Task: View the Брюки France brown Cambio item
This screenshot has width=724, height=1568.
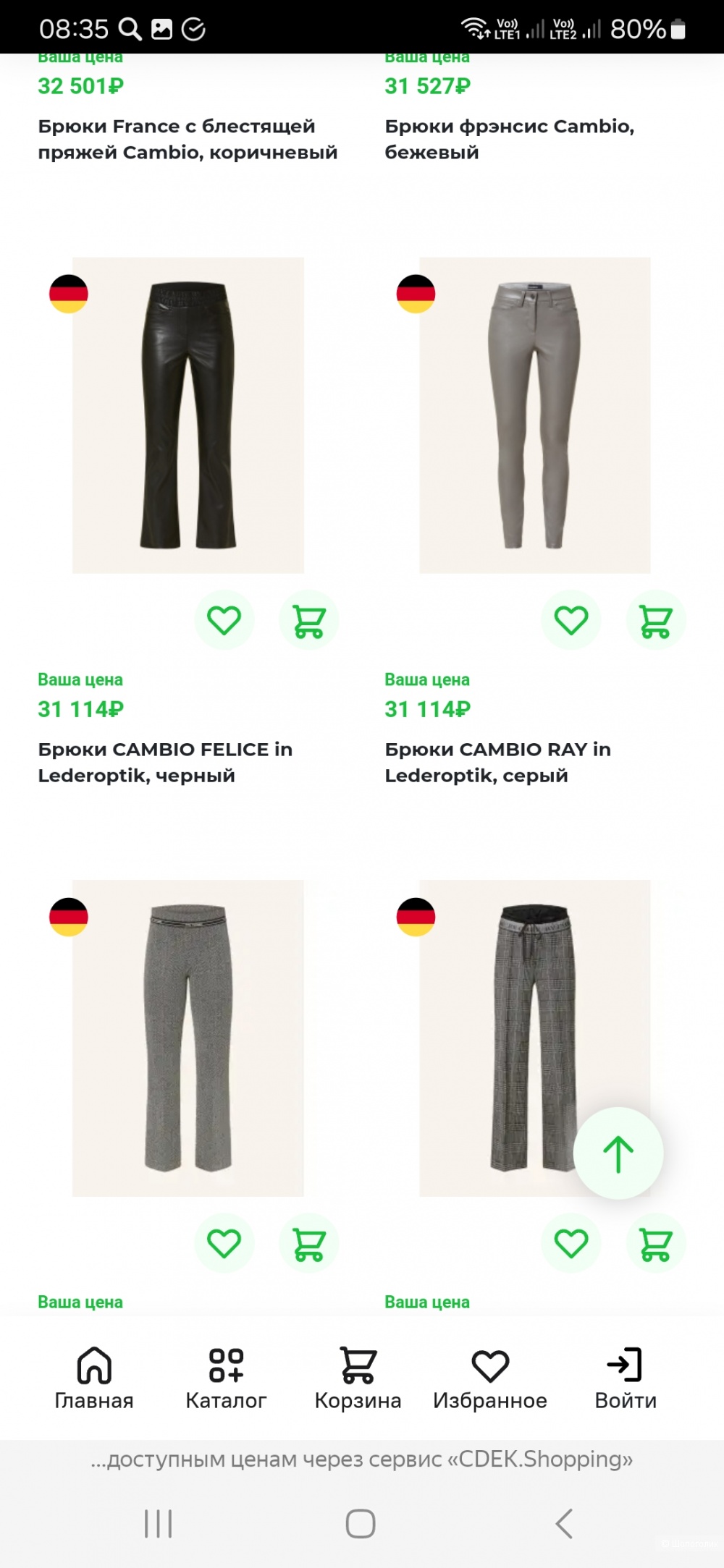Action: [x=188, y=139]
